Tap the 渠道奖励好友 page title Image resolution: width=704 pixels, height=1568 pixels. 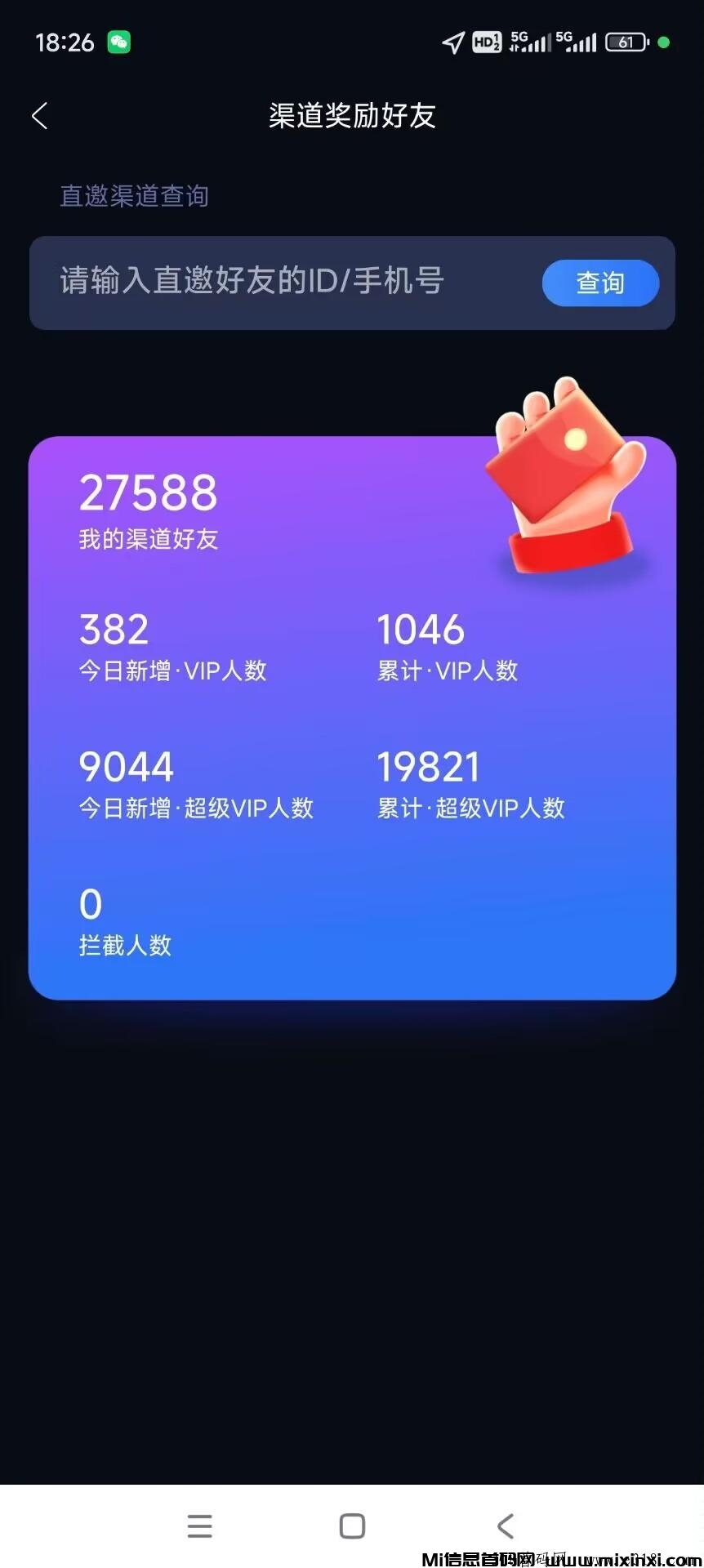point(352,116)
